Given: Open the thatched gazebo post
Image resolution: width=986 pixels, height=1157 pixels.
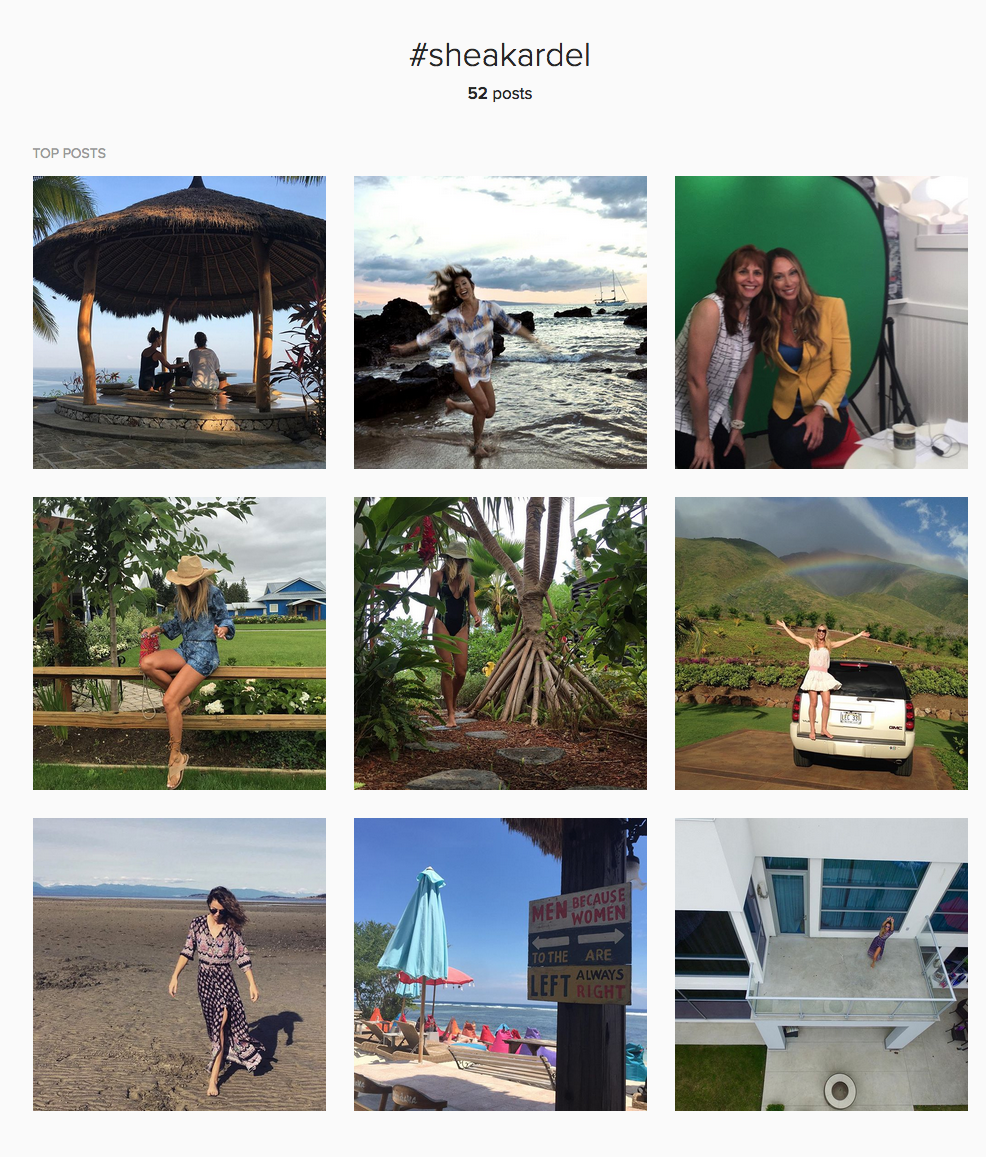Looking at the screenshot, I should pyautogui.click(x=179, y=322).
